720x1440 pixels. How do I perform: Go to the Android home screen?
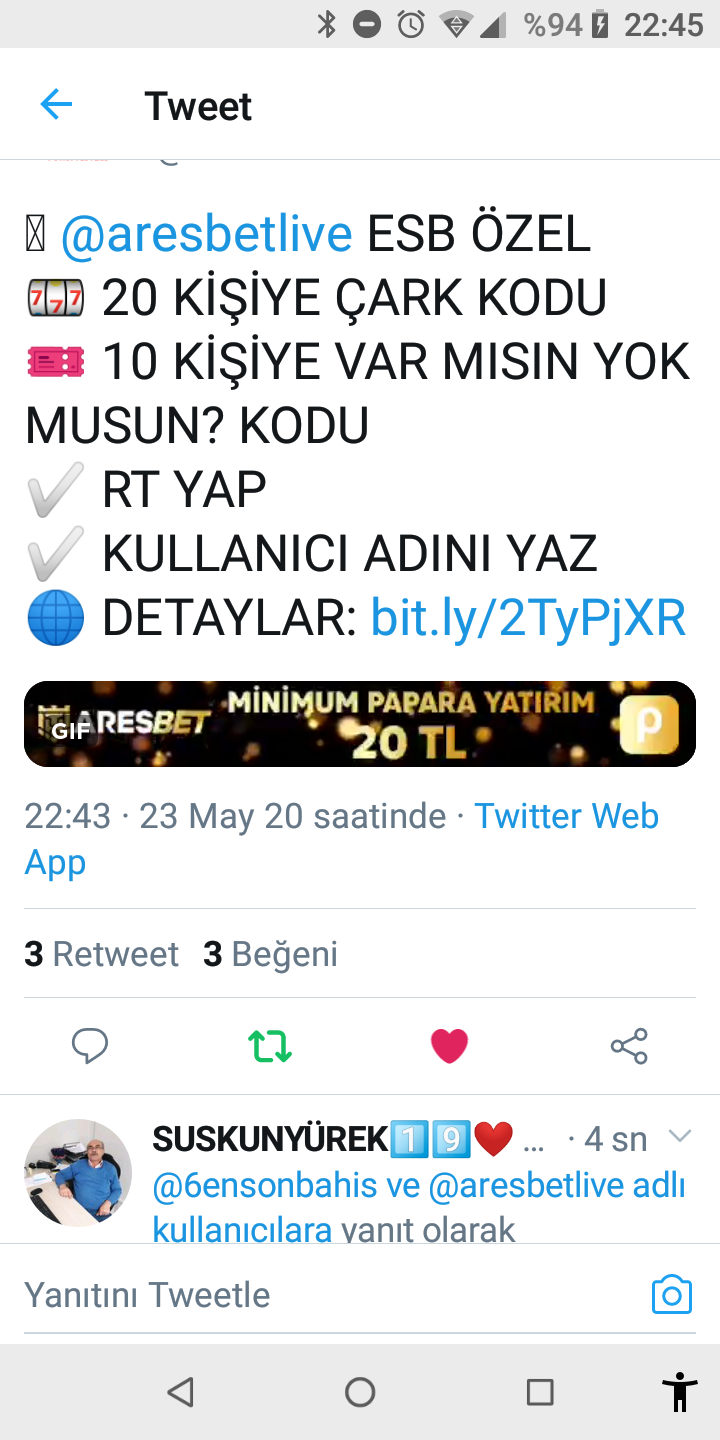coord(360,1392)
